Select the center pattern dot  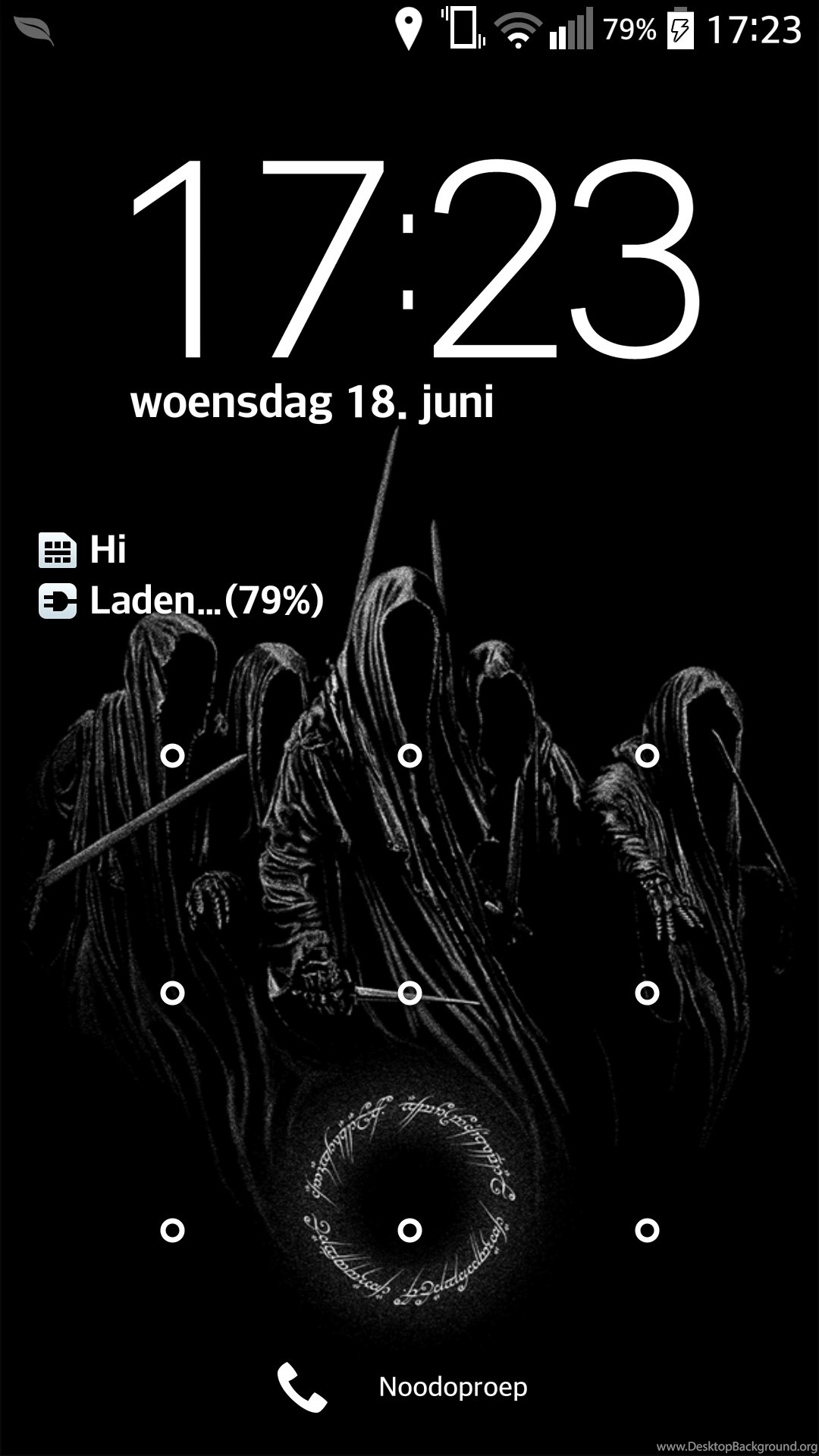point(409,993)
